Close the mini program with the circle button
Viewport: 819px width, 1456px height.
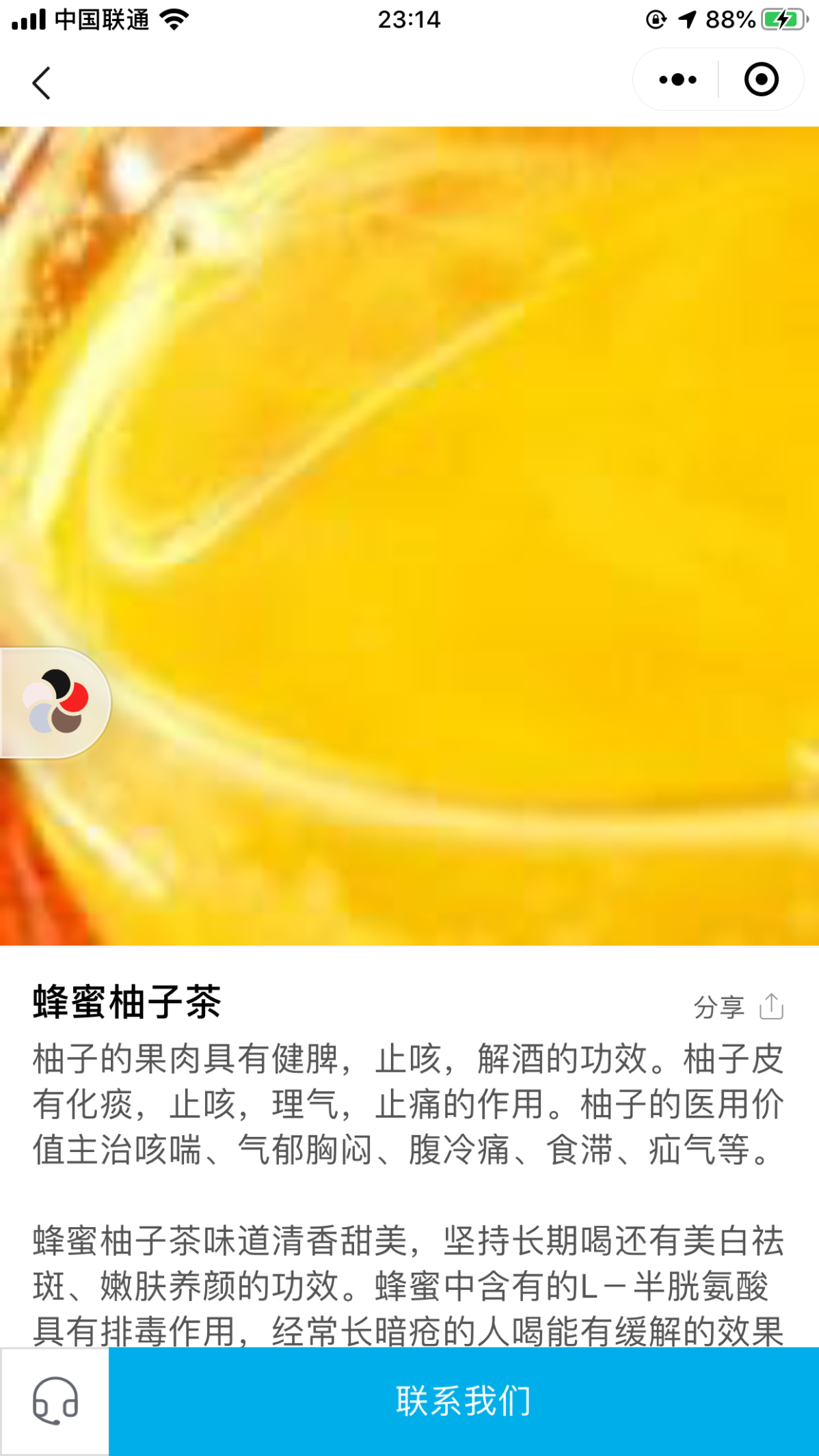(x=761, y=80)
